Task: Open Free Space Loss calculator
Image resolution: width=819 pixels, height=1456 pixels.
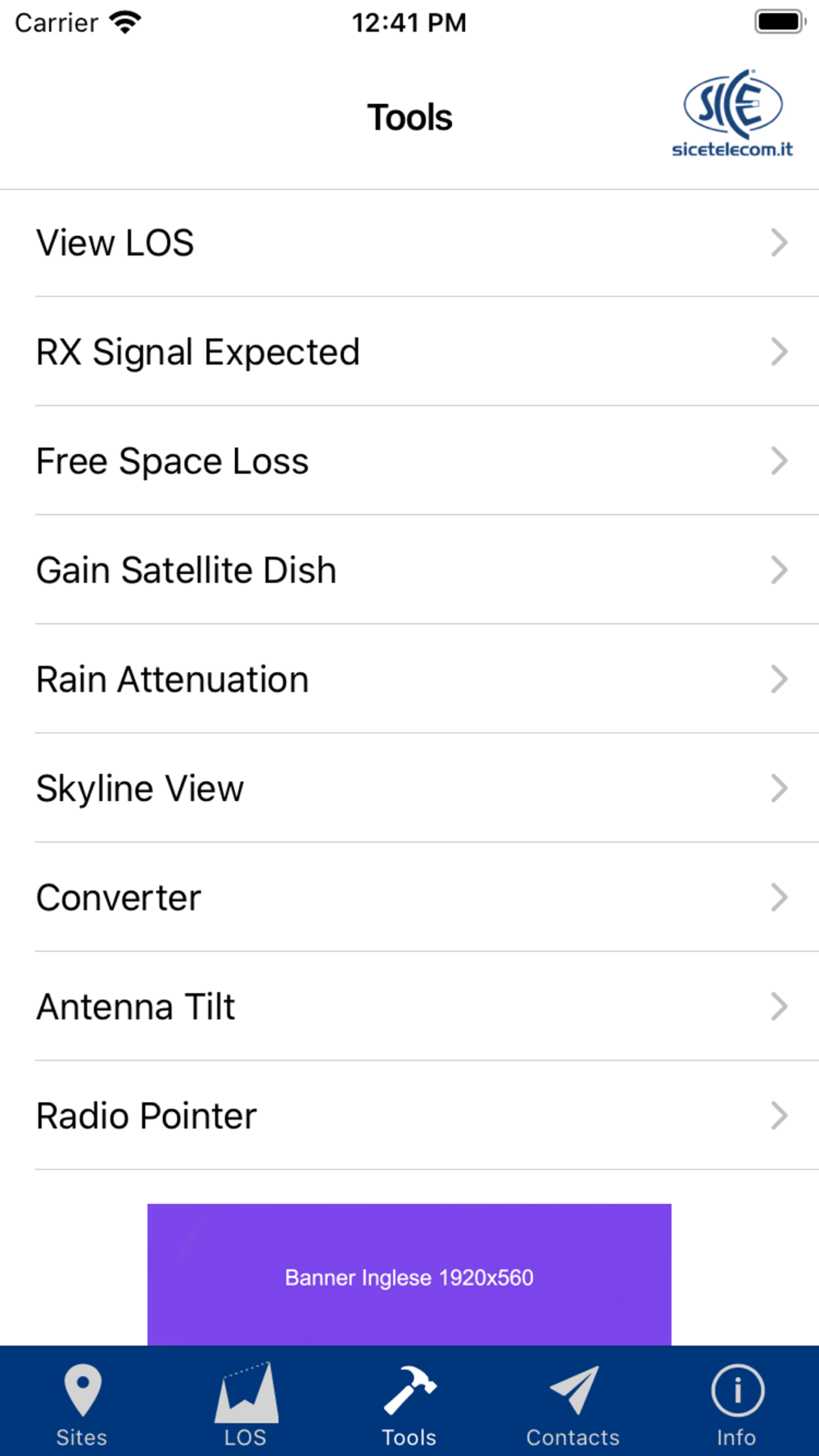Action: click(x=409, y=461)
